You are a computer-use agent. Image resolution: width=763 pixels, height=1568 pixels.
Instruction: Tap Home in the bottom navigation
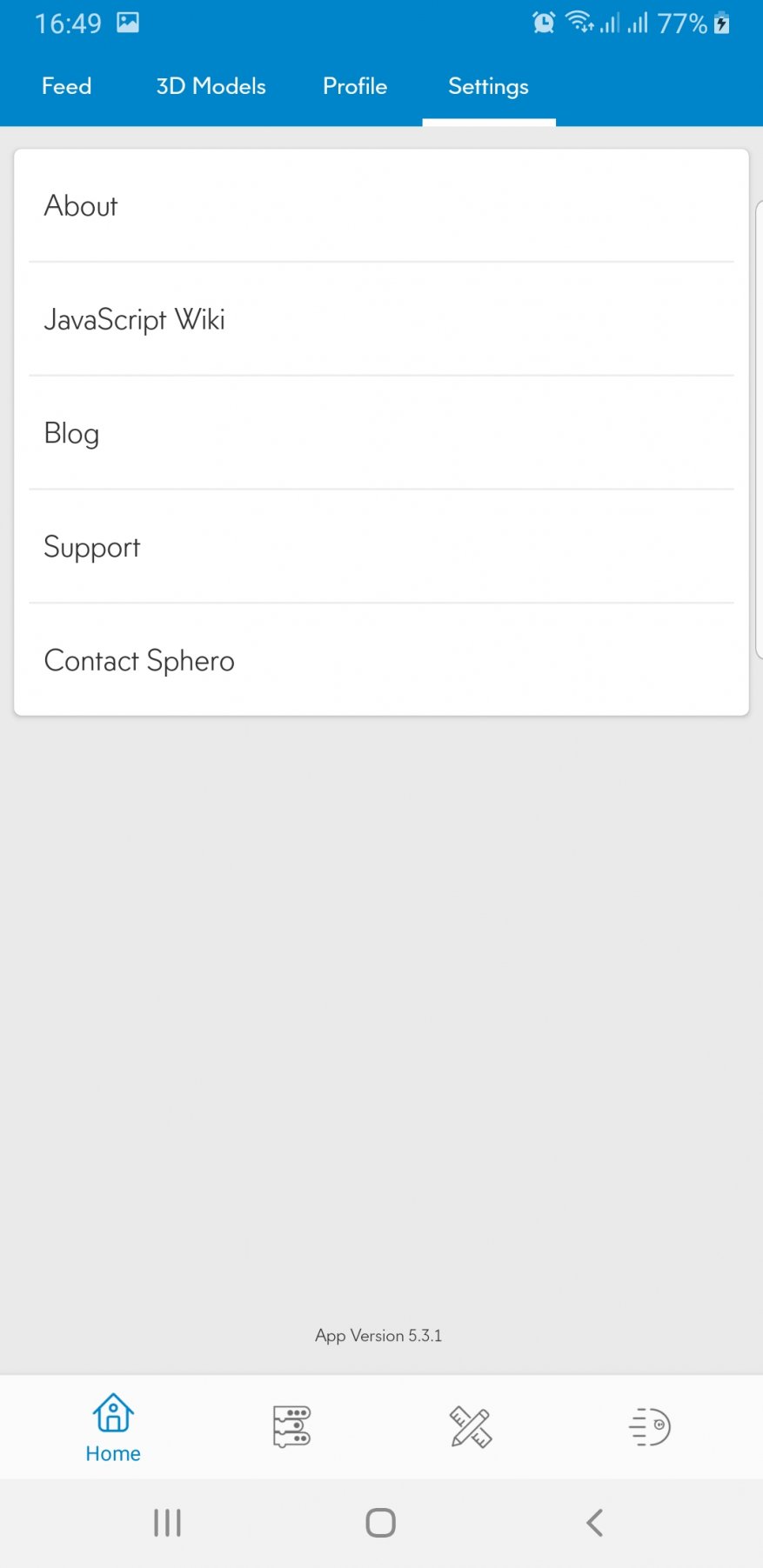pyautogui.click(x=113, y=1427)
